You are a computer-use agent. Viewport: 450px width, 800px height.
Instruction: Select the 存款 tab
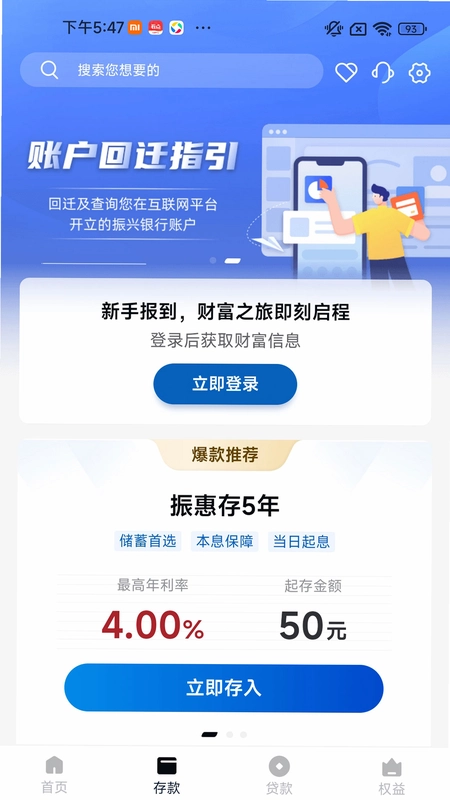tap(167, 776)
